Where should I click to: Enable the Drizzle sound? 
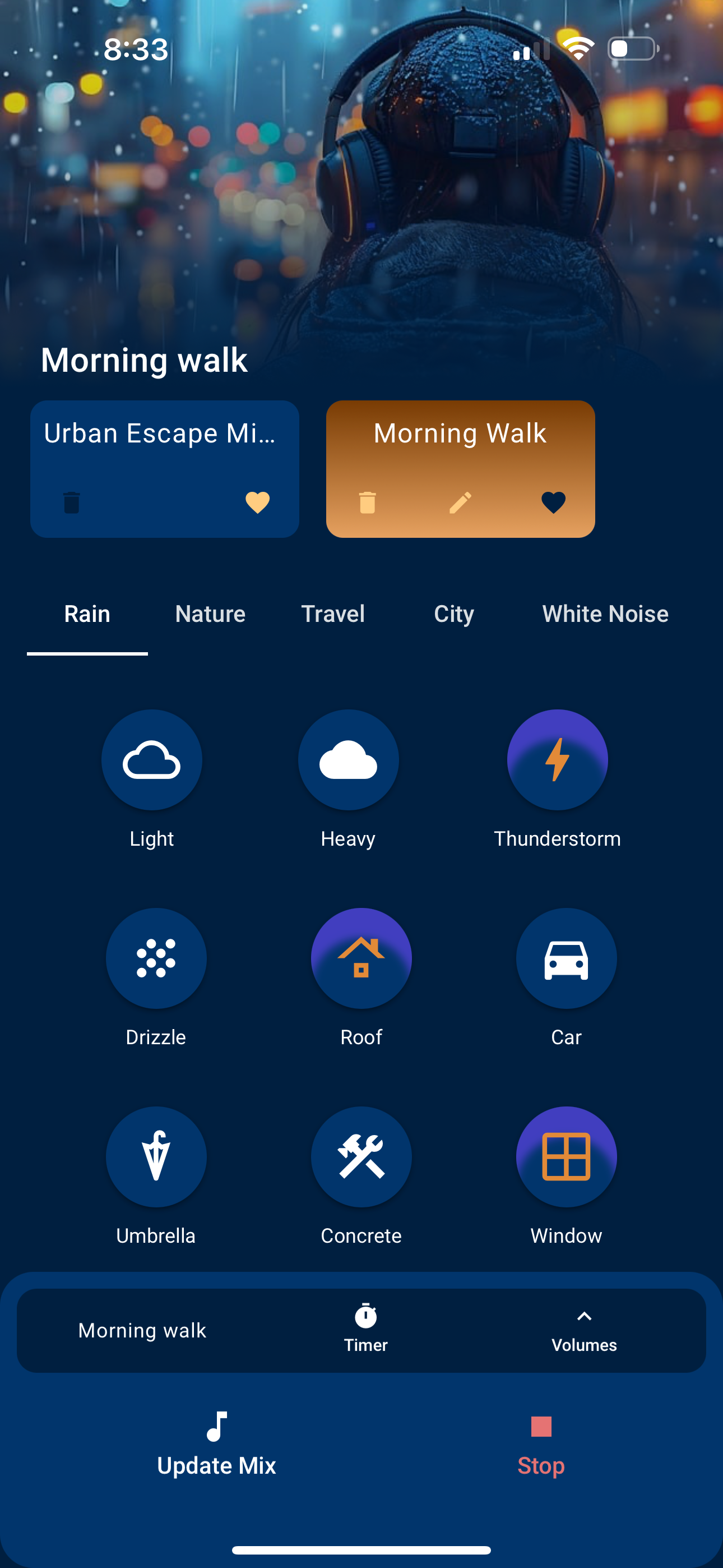click(156, 958)
